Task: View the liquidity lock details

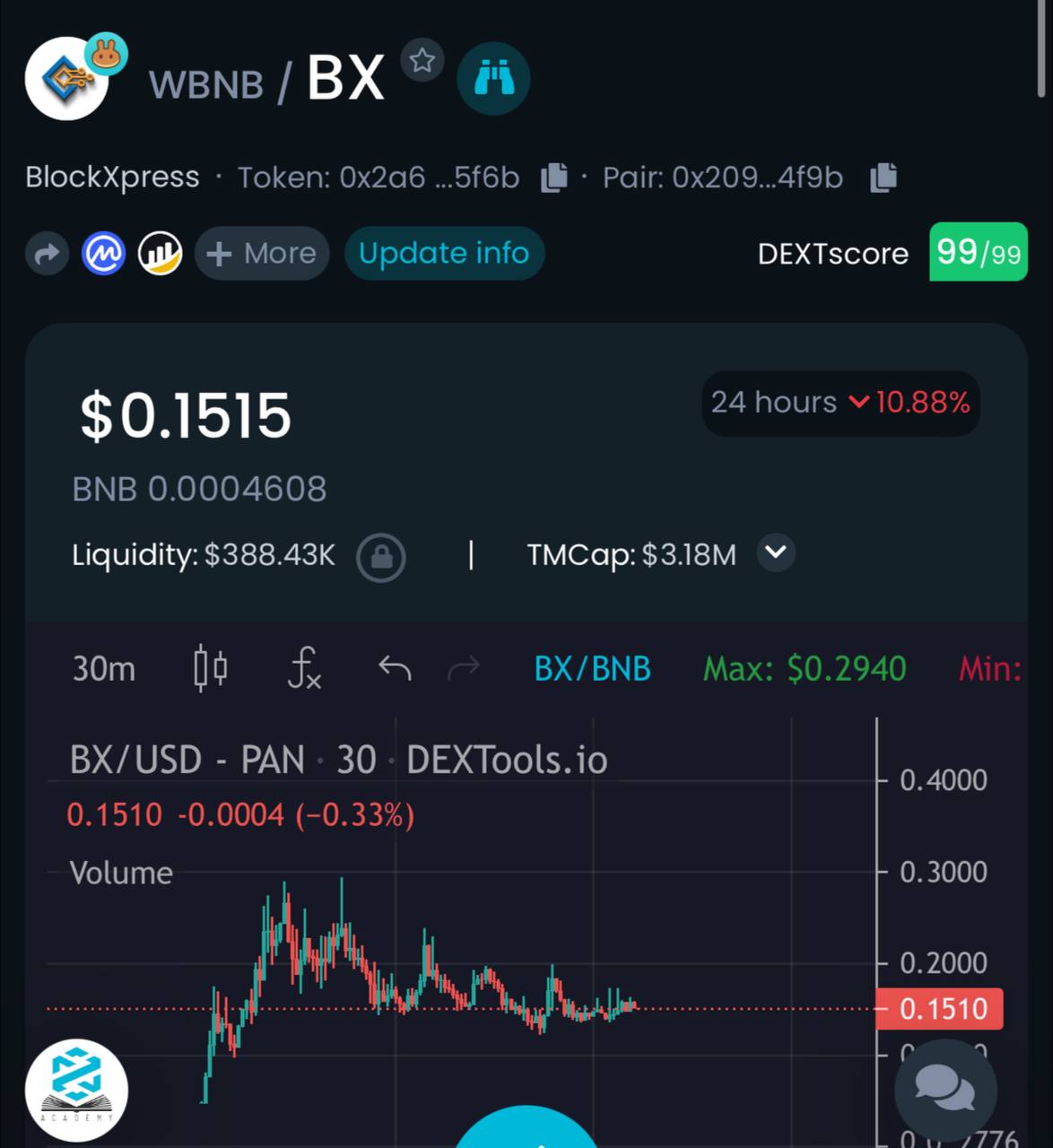Action: (x=381, y=557)
